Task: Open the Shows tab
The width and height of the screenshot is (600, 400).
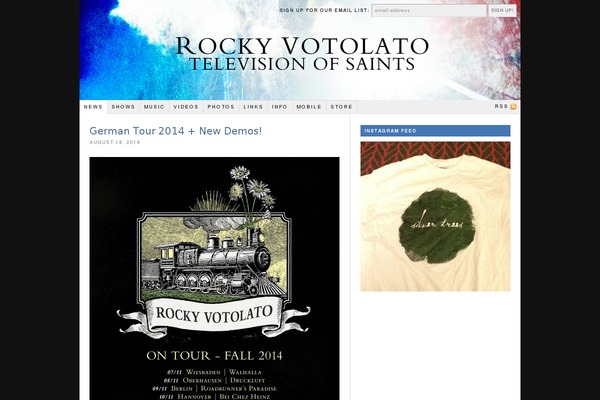Action: [x=123, y=106]
